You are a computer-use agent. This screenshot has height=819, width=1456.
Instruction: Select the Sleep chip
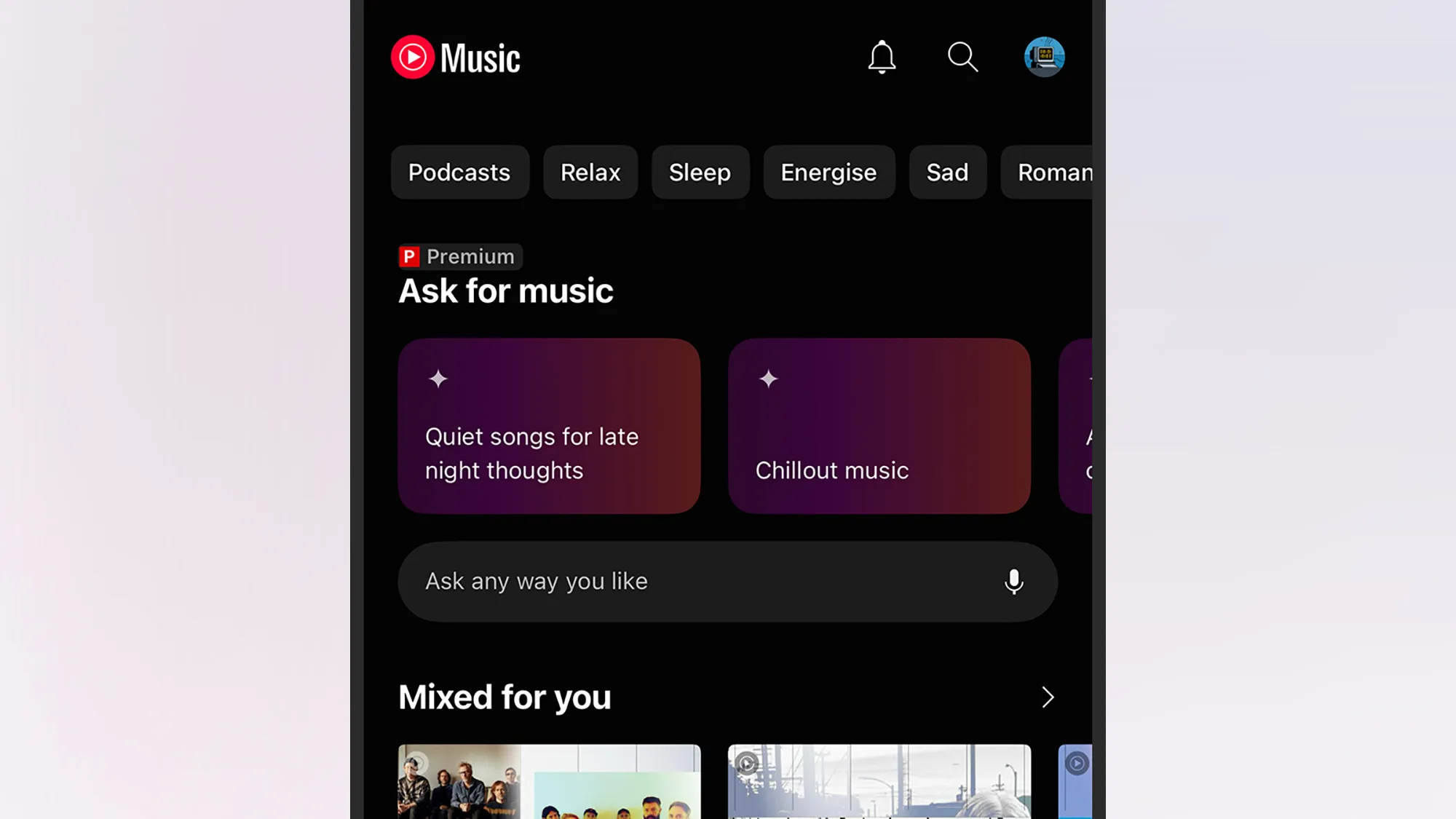pyautogui.click(x=700, y=173)
